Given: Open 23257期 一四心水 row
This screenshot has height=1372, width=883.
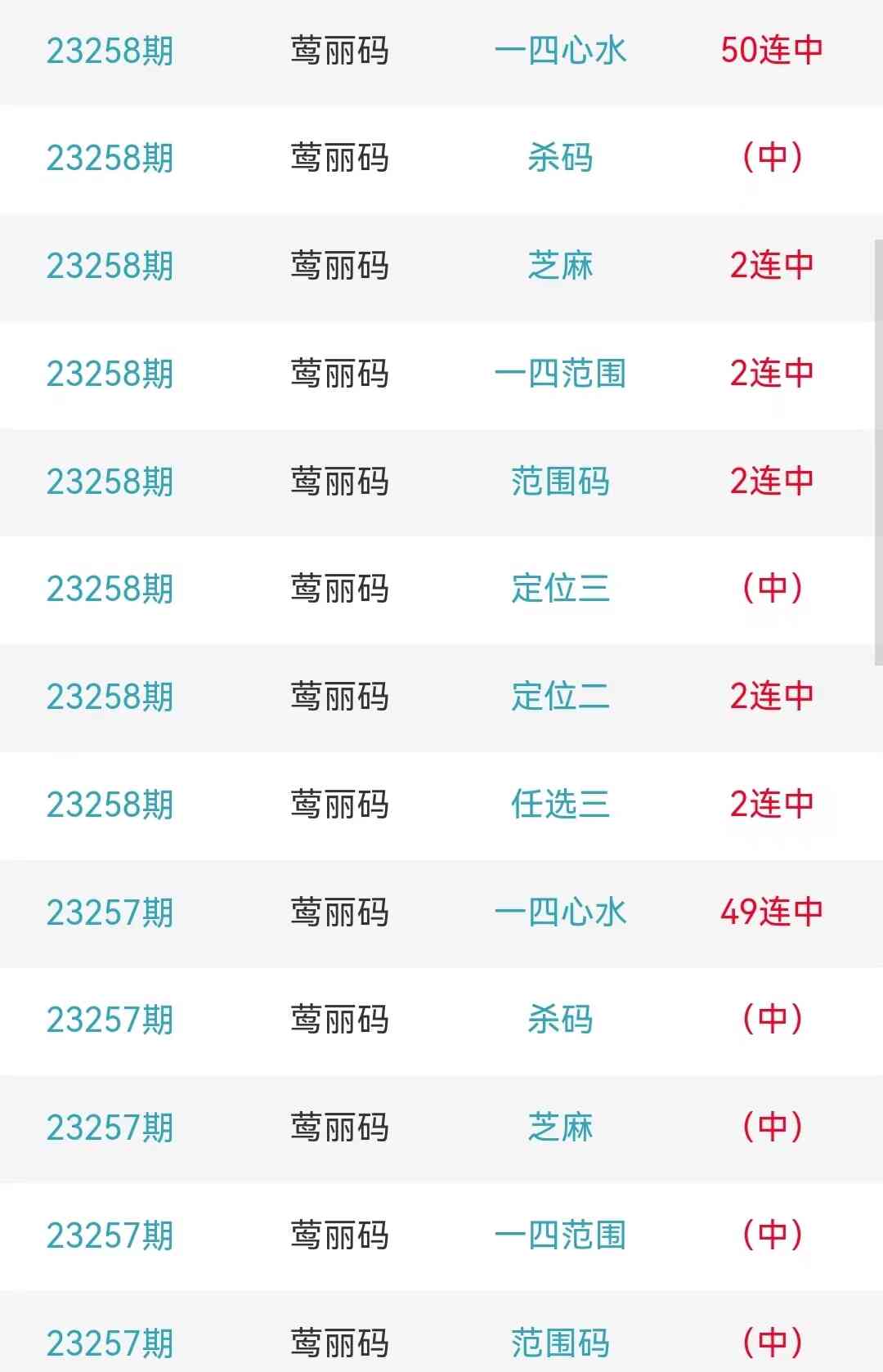Looking at the screenshot, I should (560, 912).
